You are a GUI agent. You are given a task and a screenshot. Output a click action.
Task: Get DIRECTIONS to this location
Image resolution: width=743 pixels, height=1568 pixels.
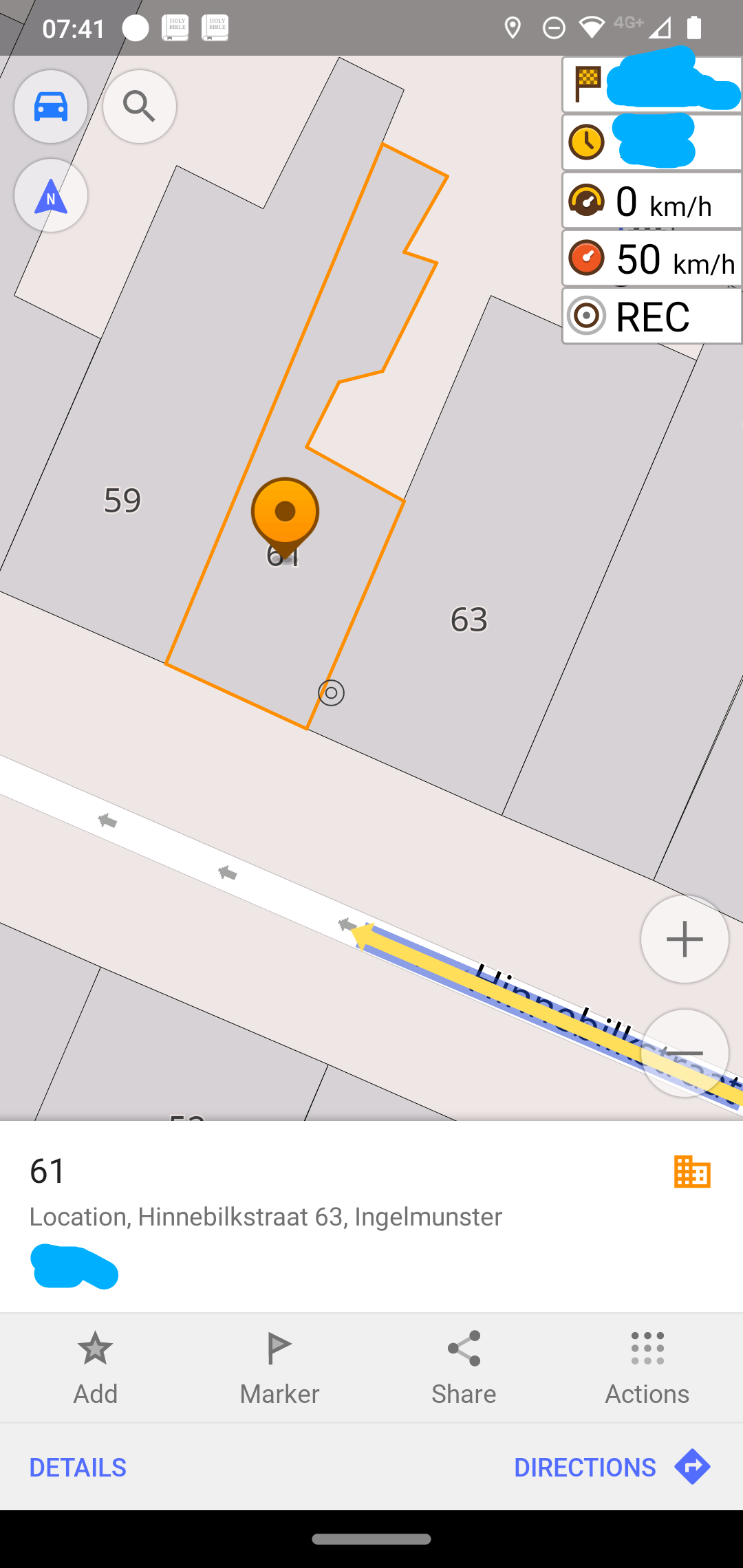(x=612, y=1467)
